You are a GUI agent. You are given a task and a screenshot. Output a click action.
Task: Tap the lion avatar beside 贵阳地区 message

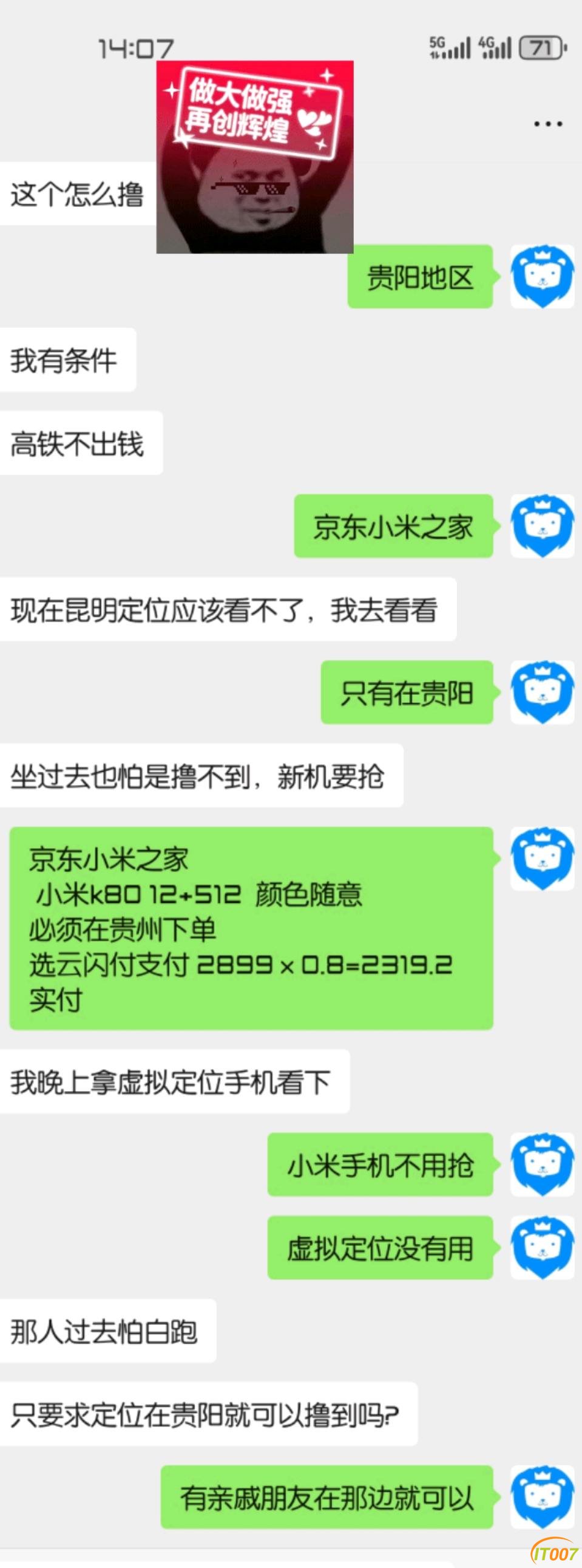(x=542, y=276)
